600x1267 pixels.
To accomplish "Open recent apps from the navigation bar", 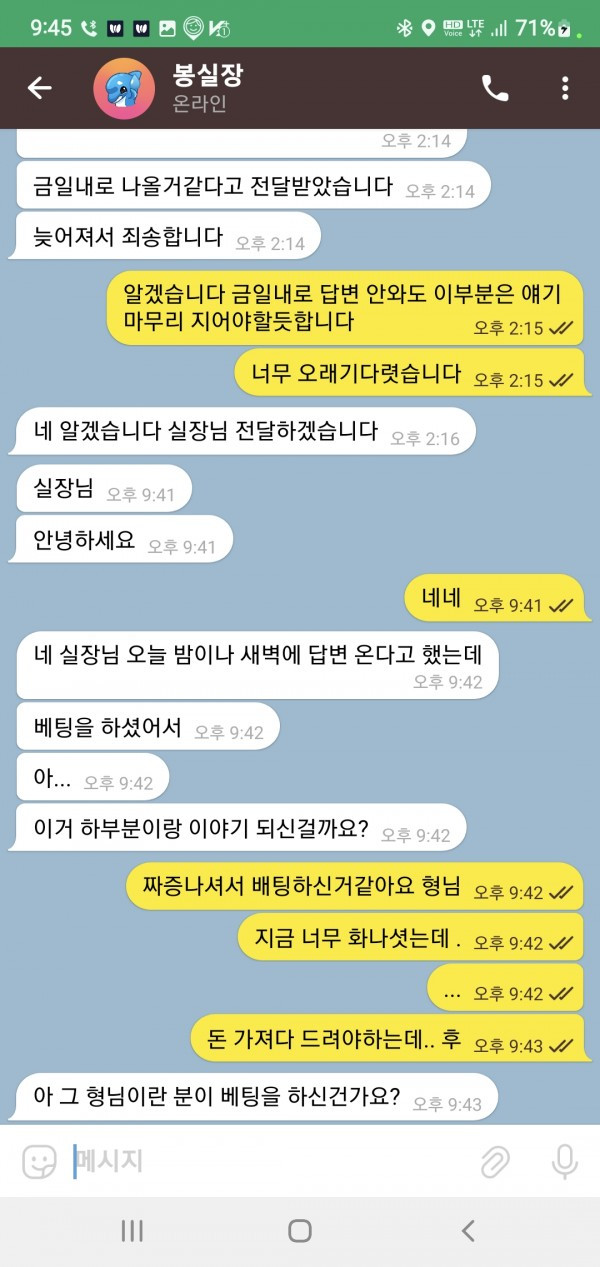I will [132, 1231].
